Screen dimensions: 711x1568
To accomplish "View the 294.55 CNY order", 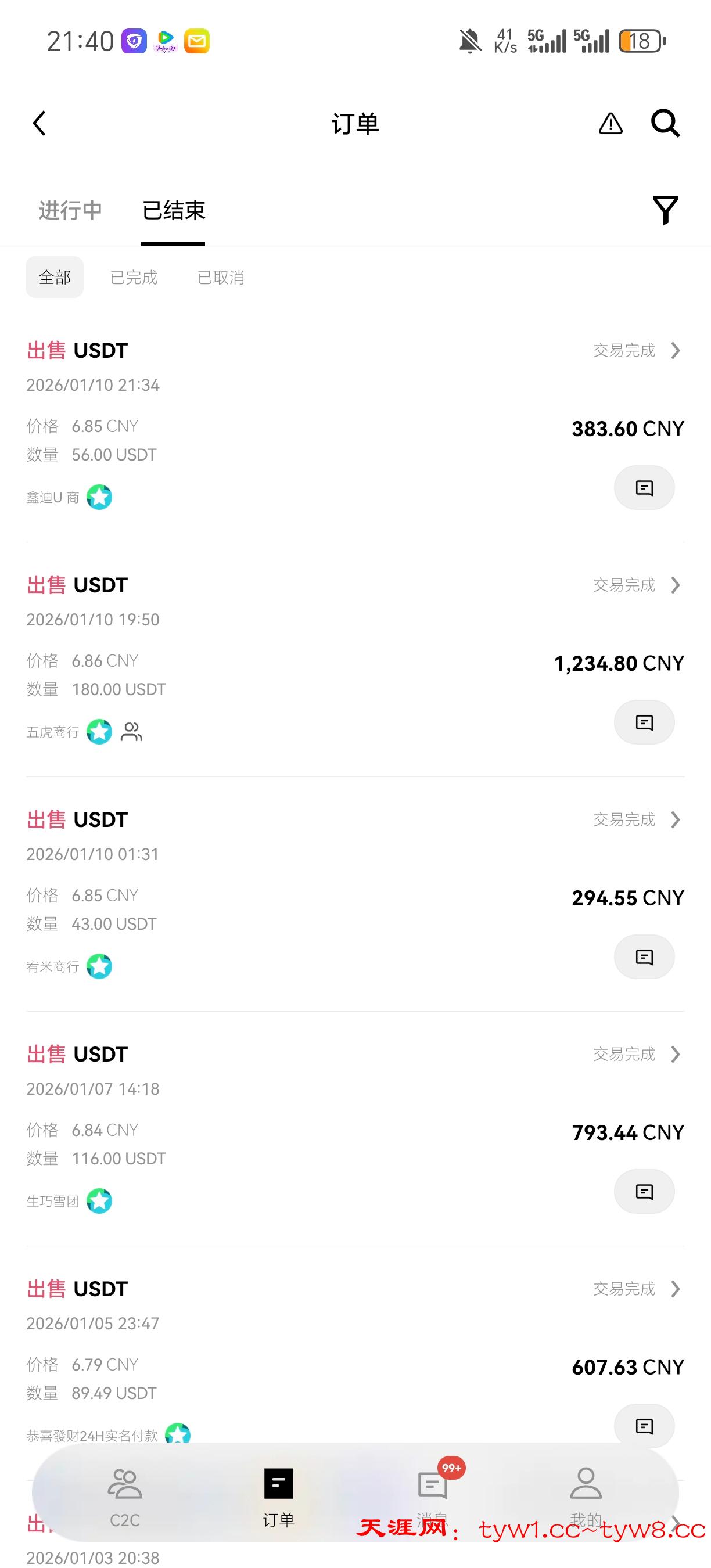I will click(x=636, y=820).
